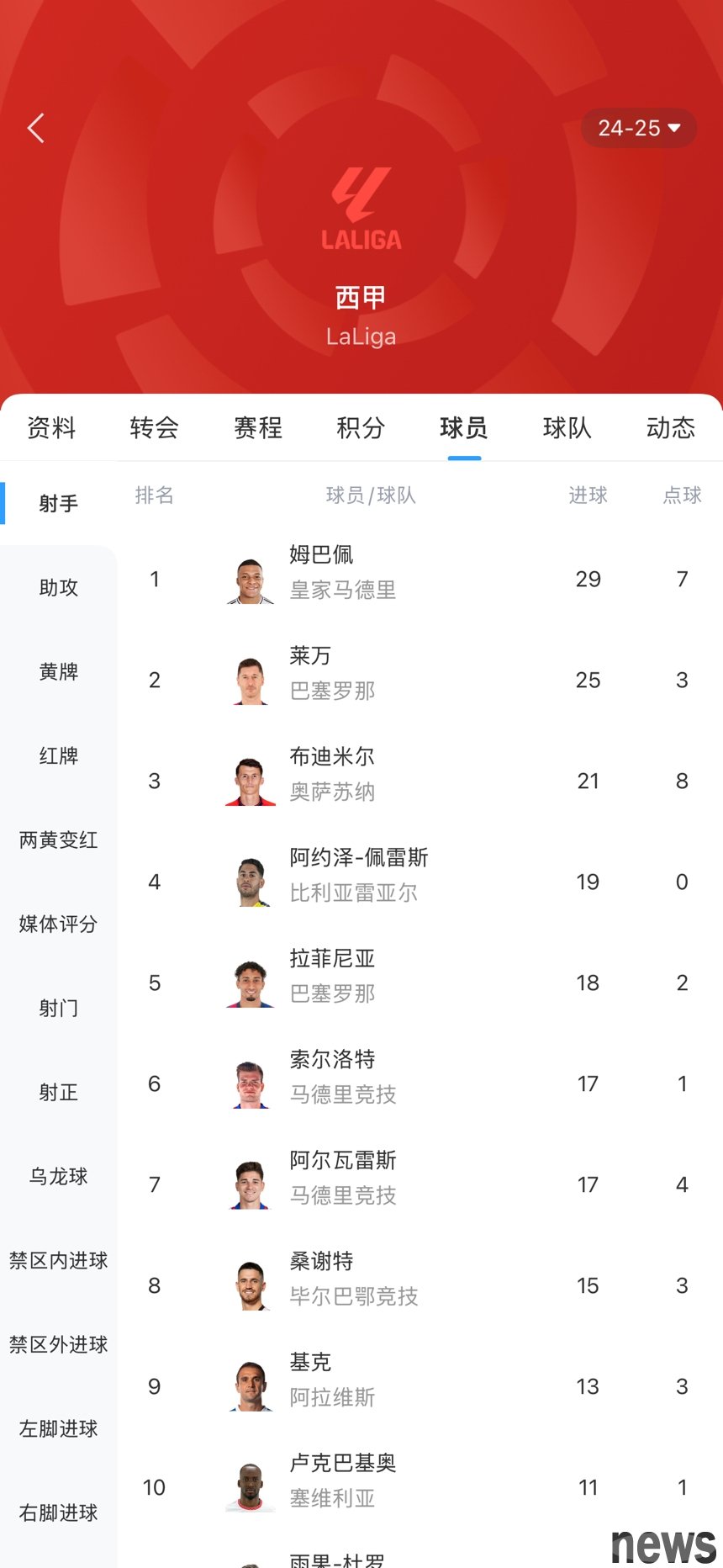
Task: Select 黄牌 in the side list
Action: 58,671
